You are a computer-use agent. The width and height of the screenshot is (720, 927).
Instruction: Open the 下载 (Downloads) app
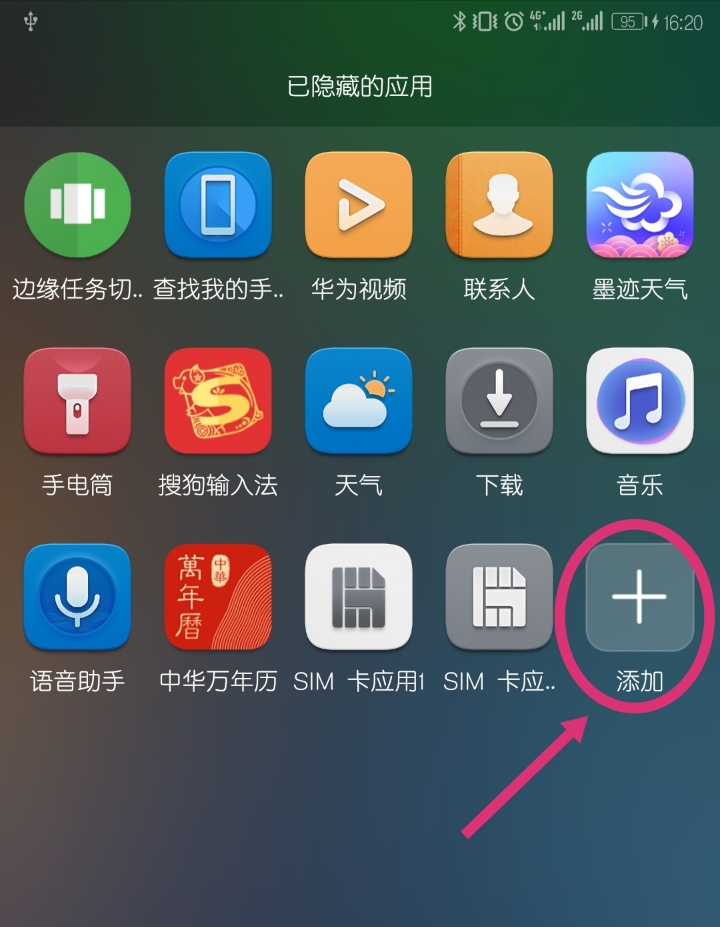(499, 402)
